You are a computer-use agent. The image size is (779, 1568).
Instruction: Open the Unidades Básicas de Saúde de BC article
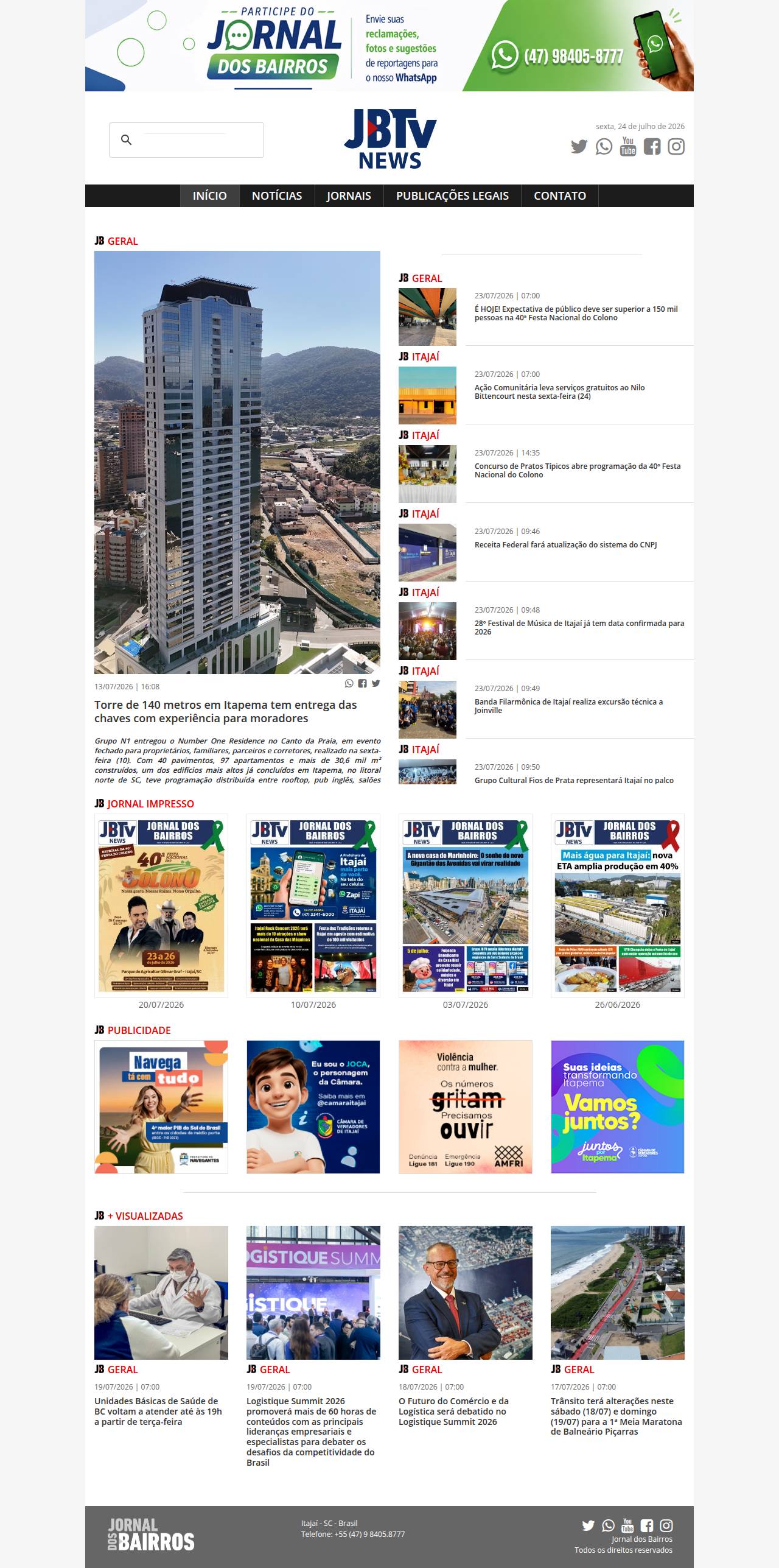[158, 1411]
